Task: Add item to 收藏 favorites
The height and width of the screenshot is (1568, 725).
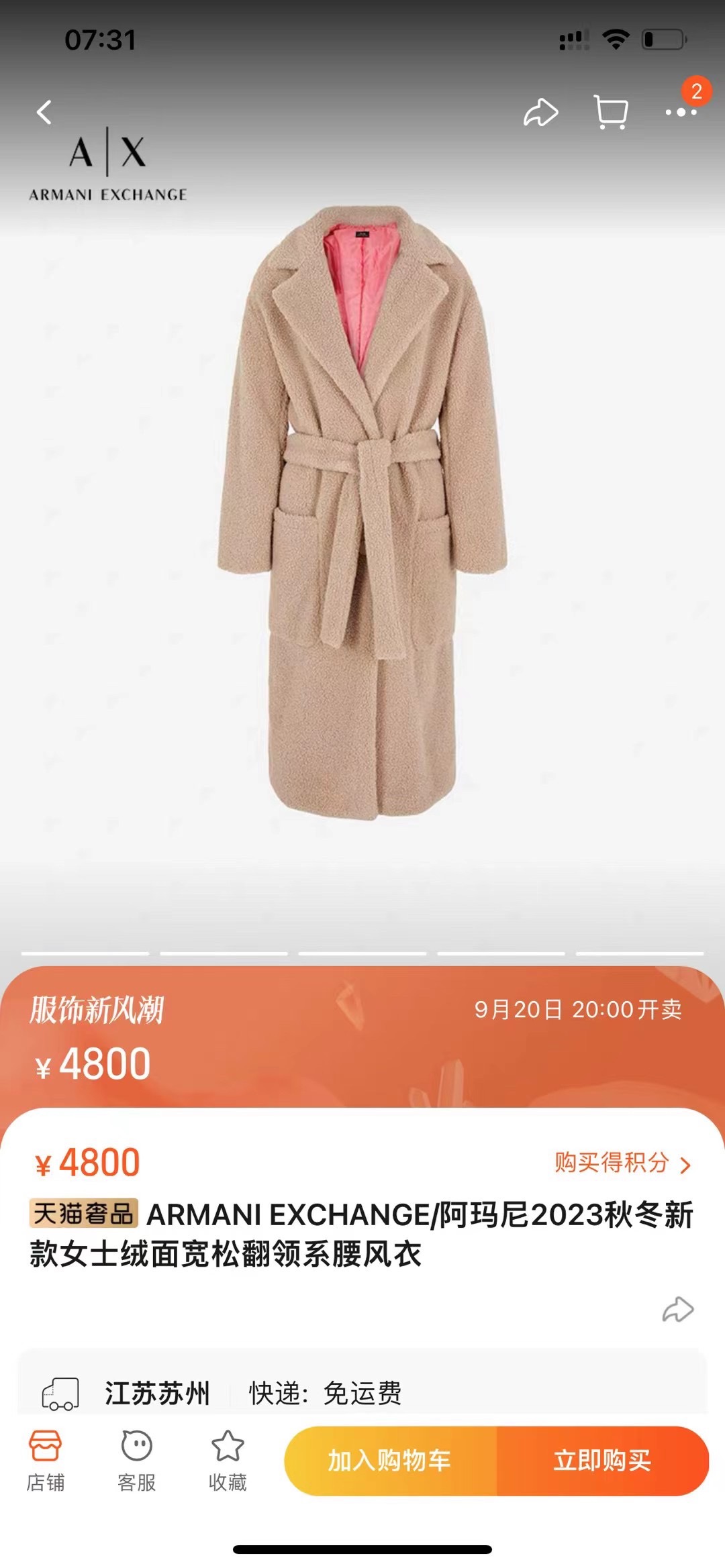Action: (x=228, y=1461)
